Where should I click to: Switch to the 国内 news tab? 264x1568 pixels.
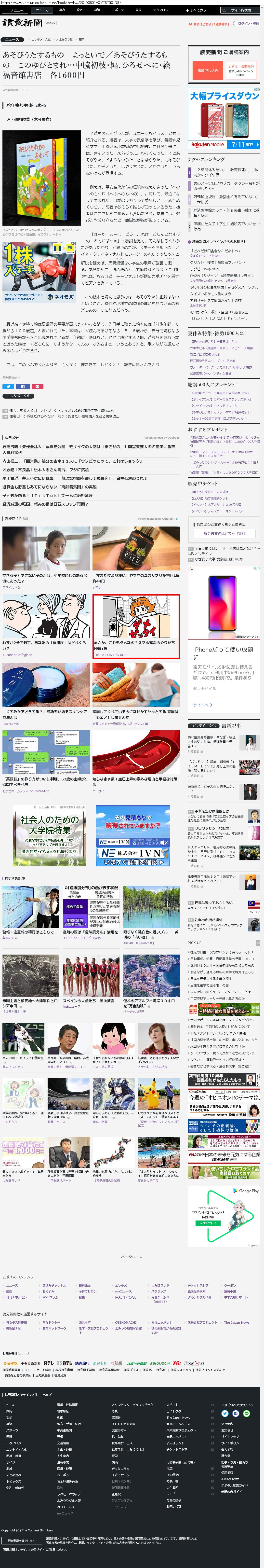61,10
